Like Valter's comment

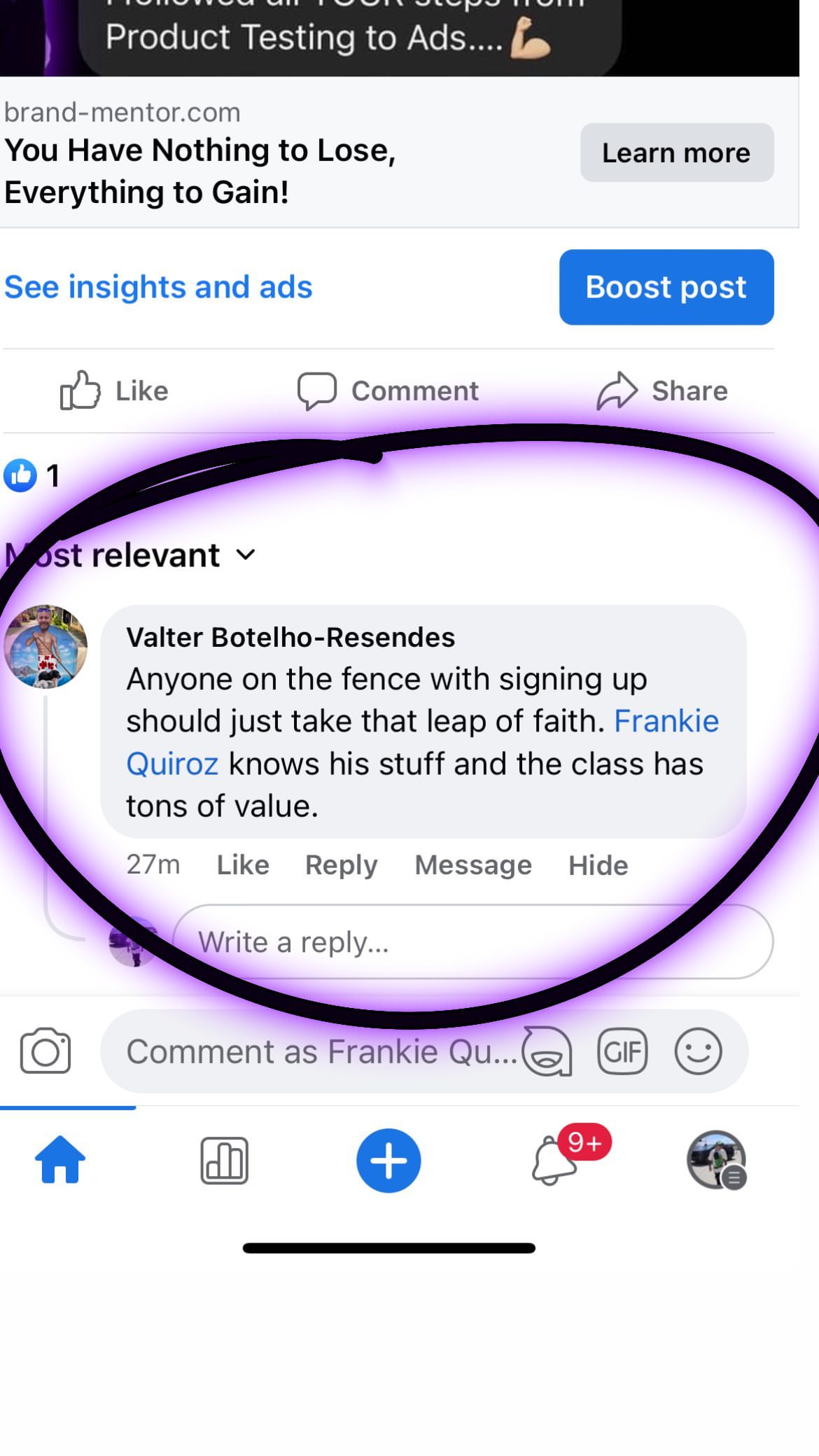pos(243,865)
